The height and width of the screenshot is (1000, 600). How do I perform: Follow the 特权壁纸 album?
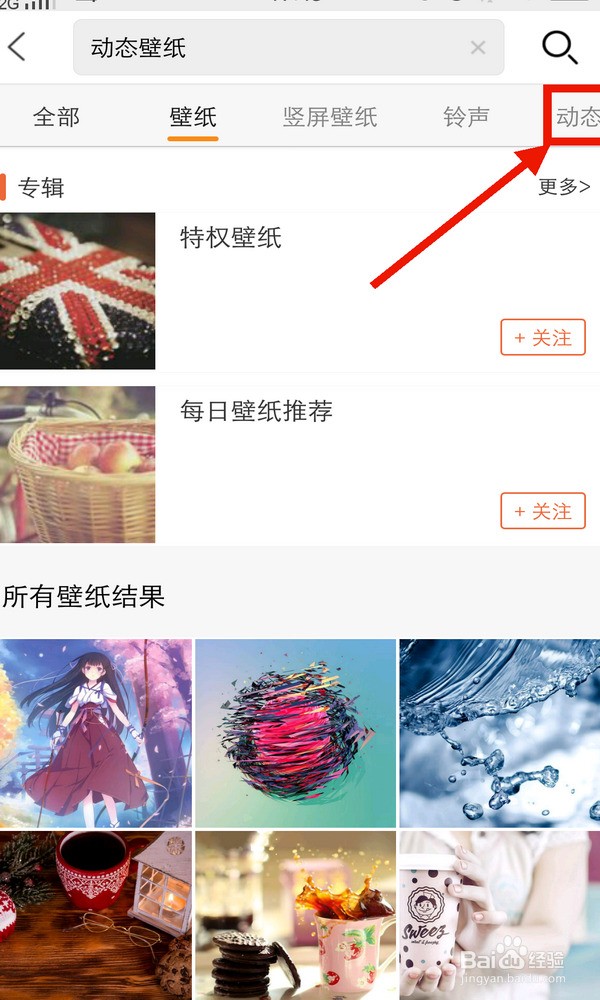(x=542, y=338)
